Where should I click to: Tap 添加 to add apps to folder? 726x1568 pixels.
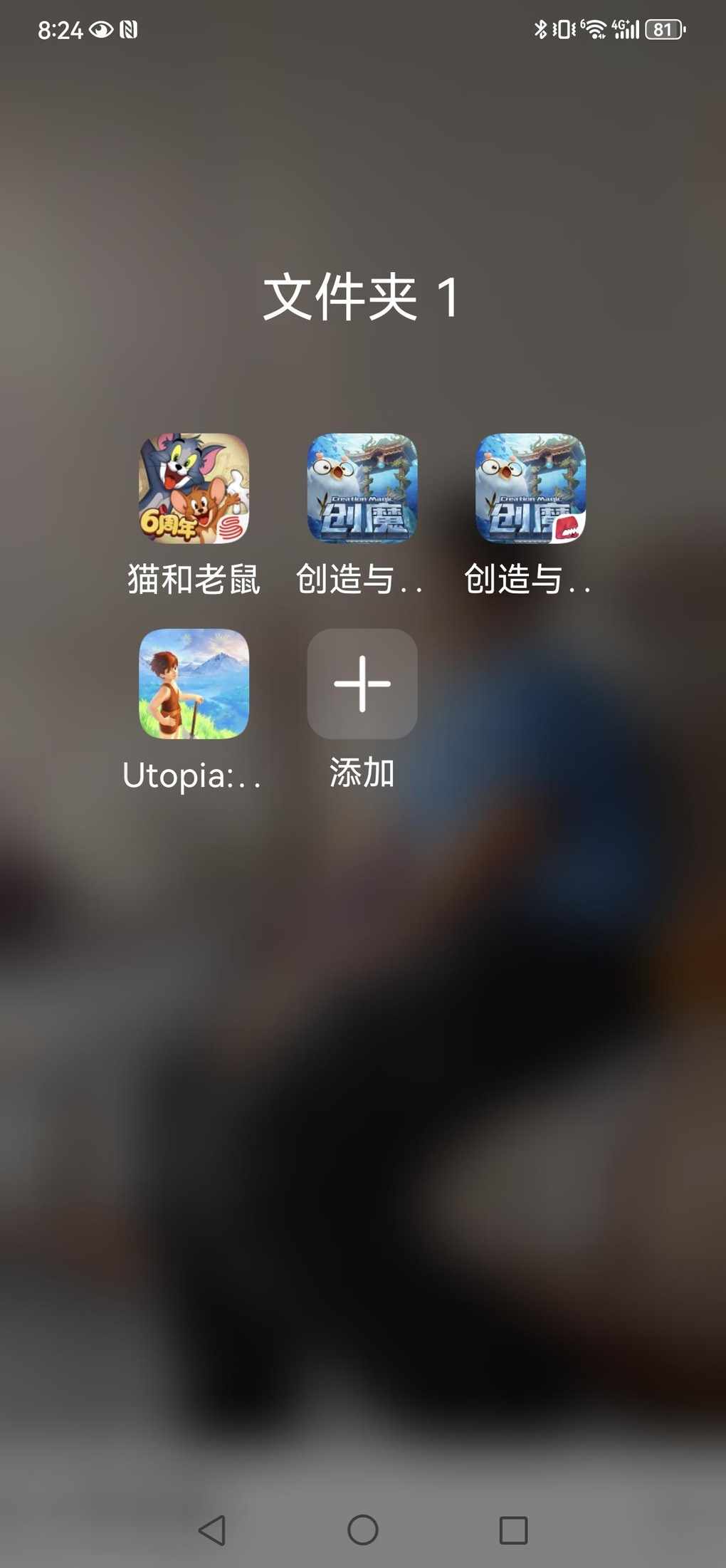tap(362, 684)
